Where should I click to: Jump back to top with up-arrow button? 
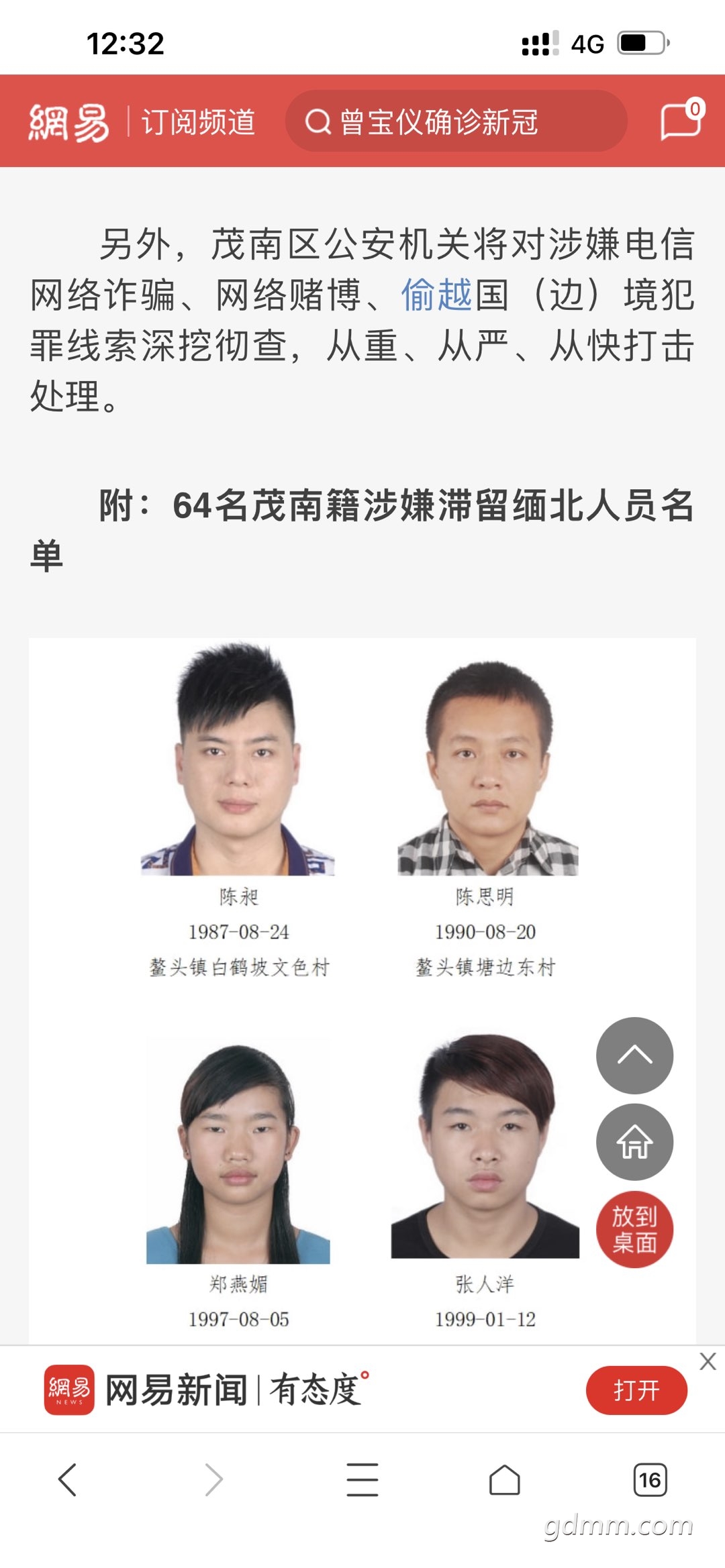coord(634,1055)
